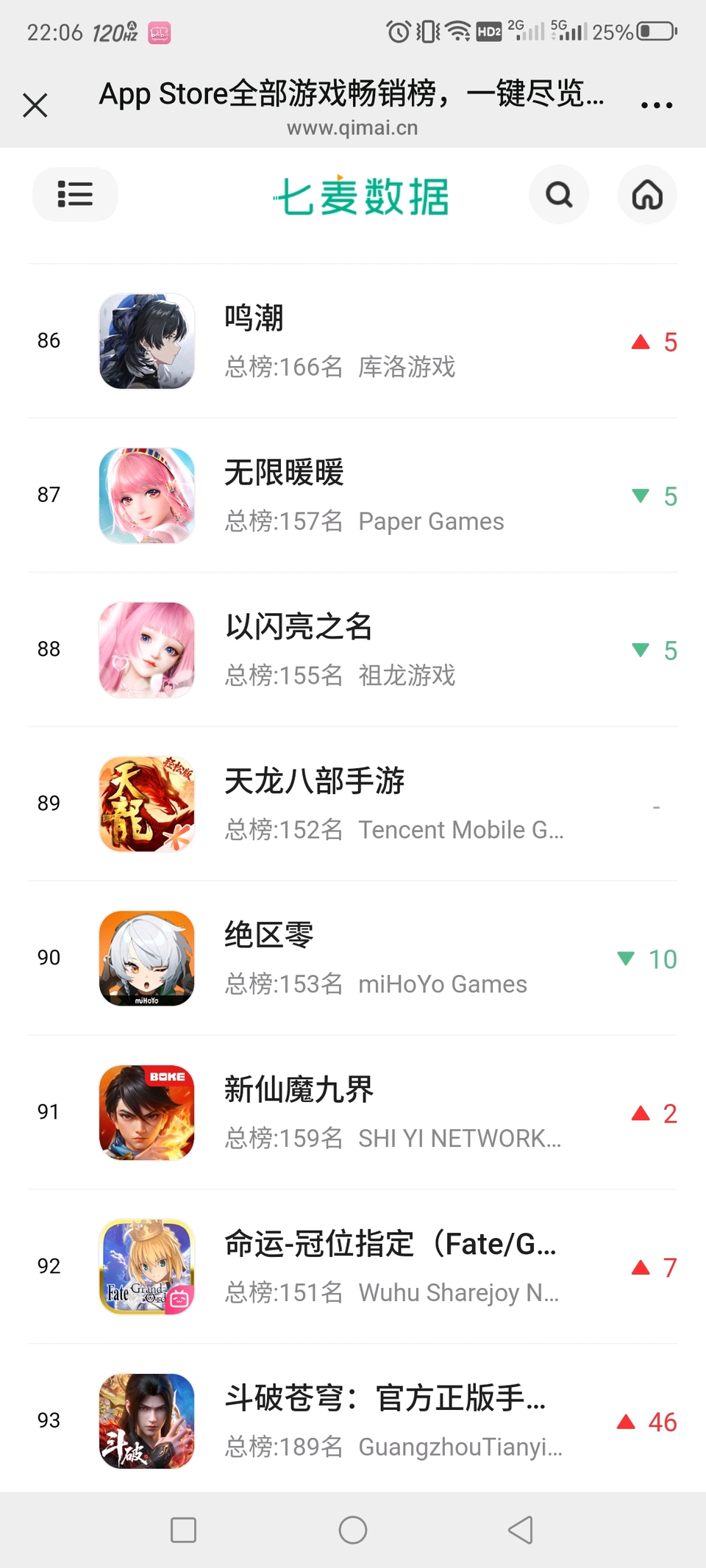Image resolution: width=706 pixels, height=1568 pixels.
Task: Open the three-dot overflow menu
Action: [x=657, y=105]
